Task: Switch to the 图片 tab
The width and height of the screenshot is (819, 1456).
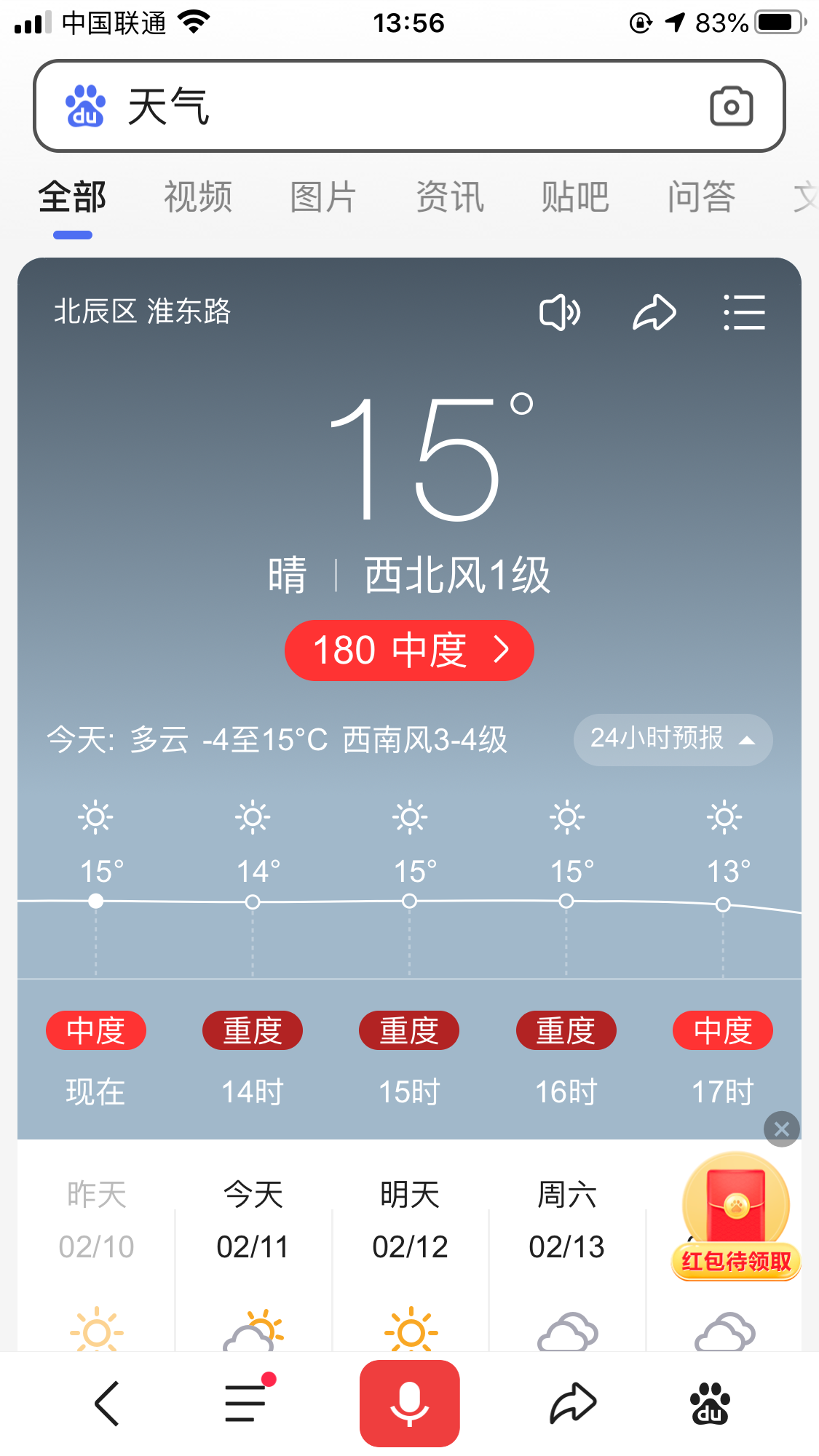Action: point(323,197)
